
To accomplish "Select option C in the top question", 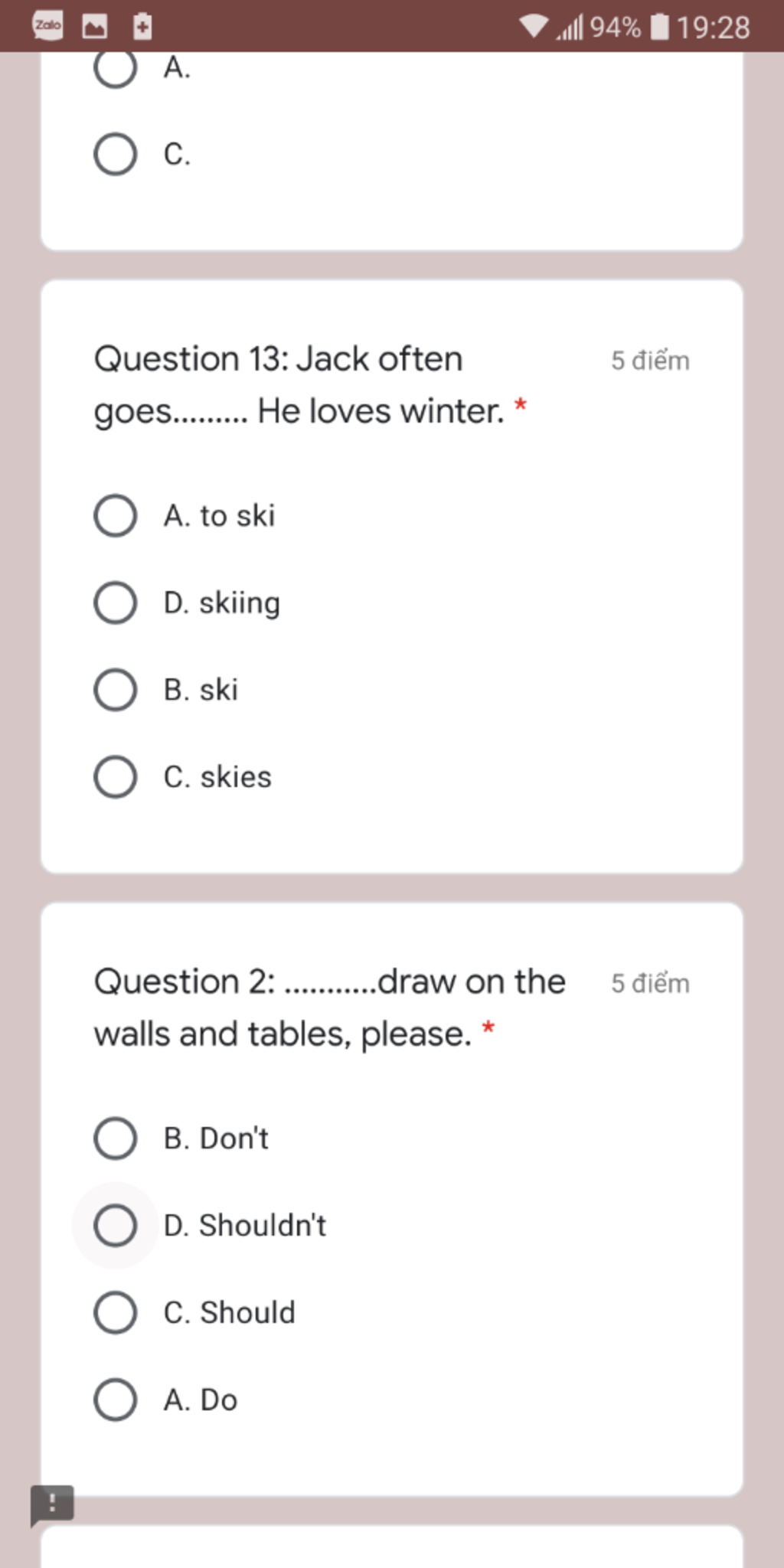I will tap(116, 154).
